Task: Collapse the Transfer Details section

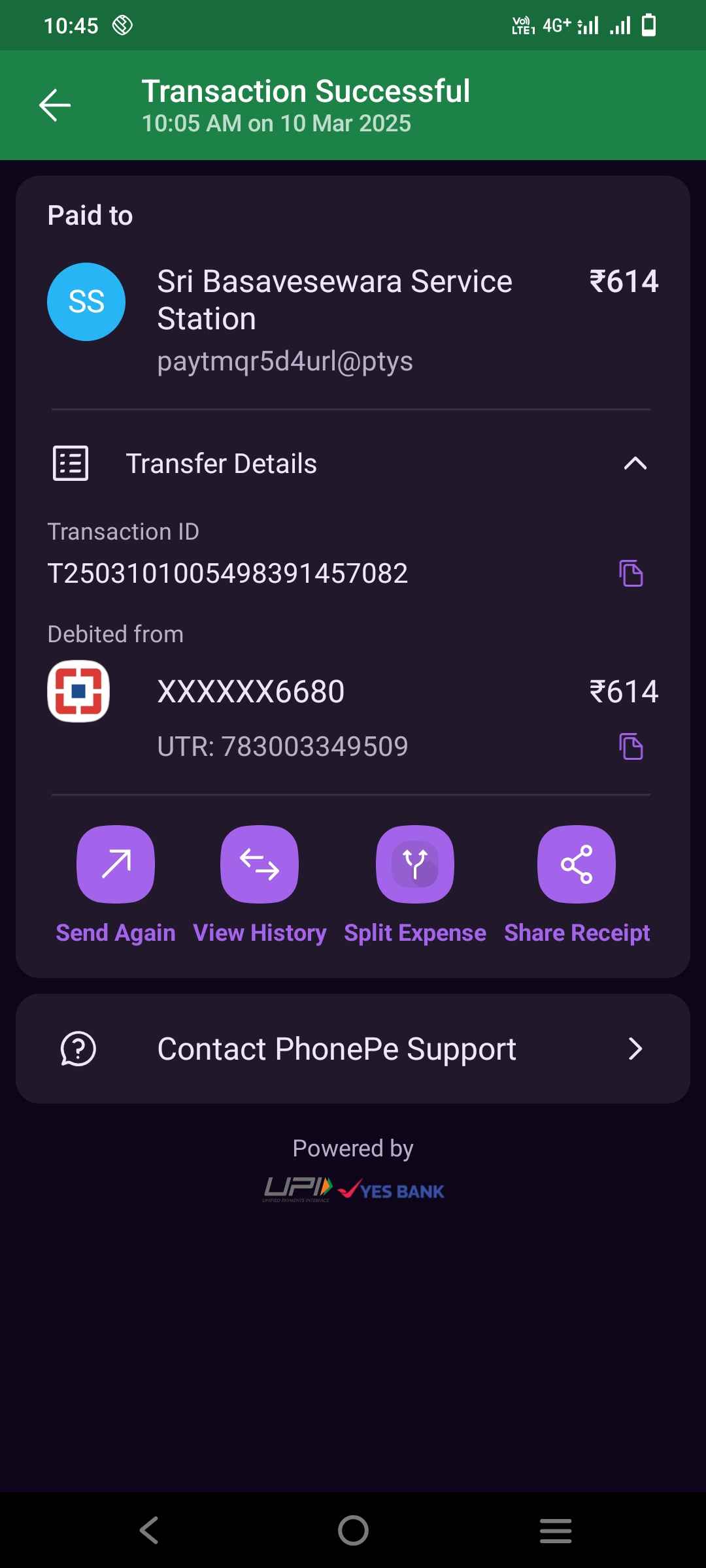Action: [635, 464]
